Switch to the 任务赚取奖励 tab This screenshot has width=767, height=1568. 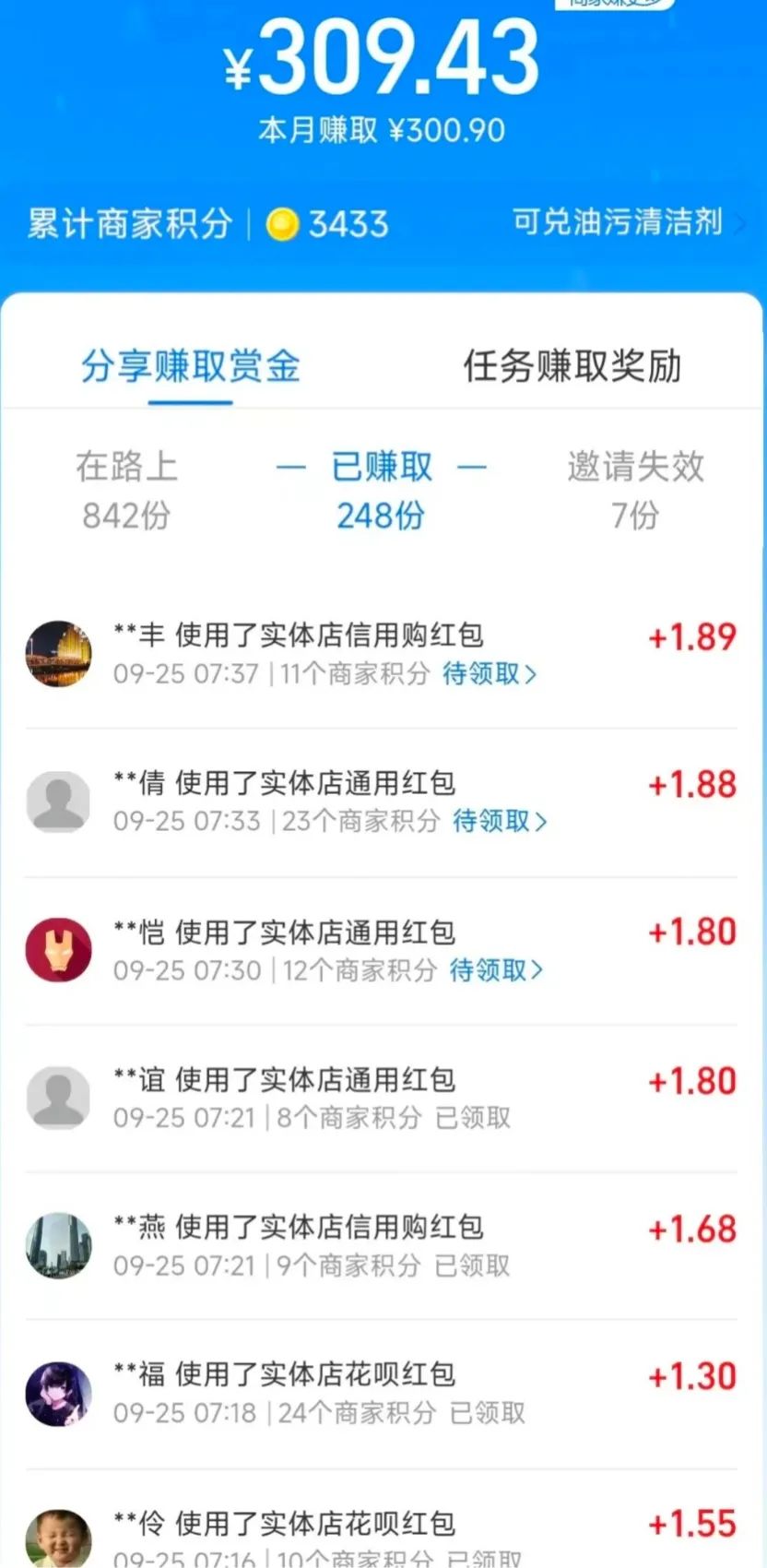click(x=572, y=366)
